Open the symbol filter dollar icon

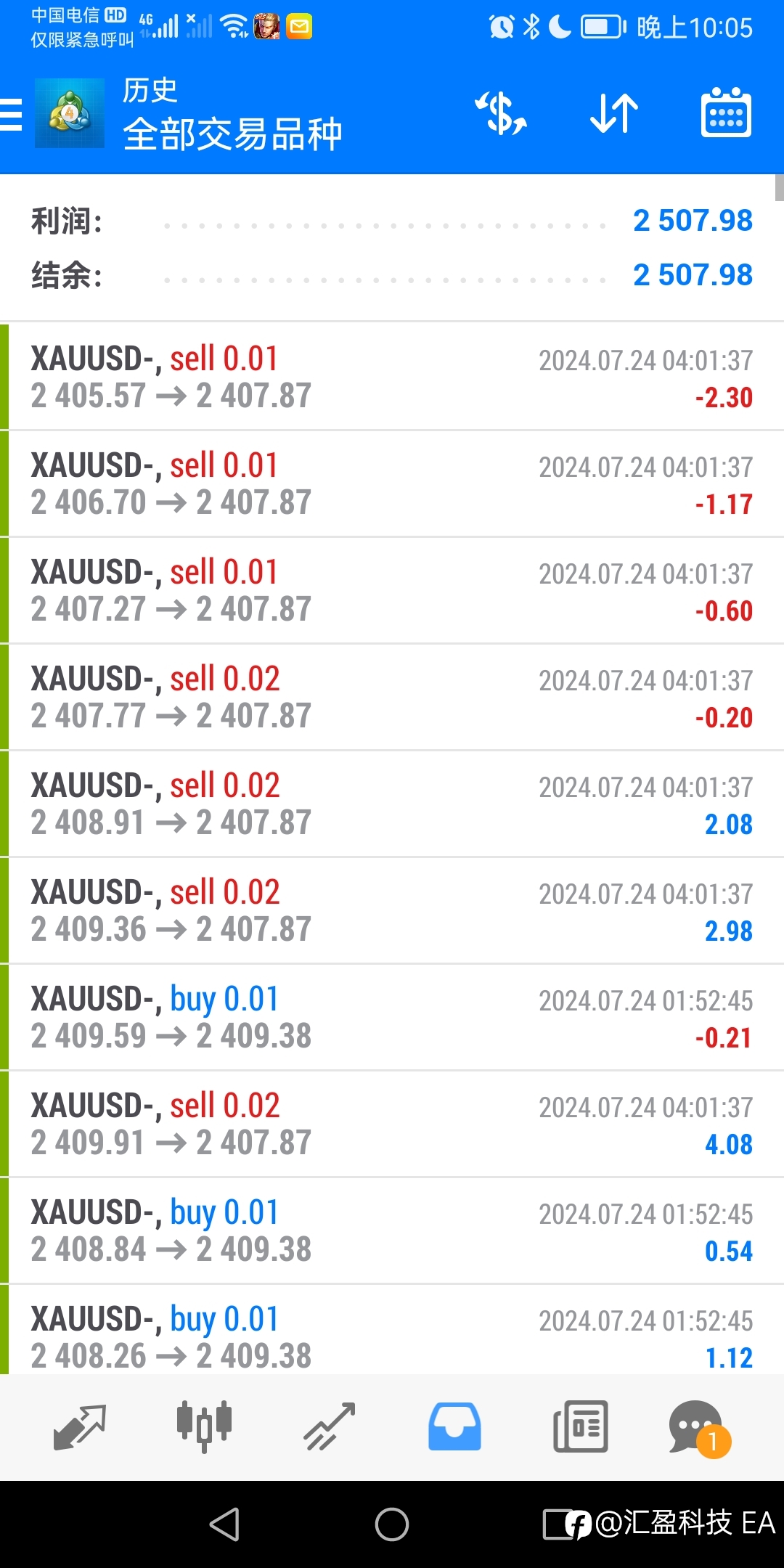[x=501, y=114]
